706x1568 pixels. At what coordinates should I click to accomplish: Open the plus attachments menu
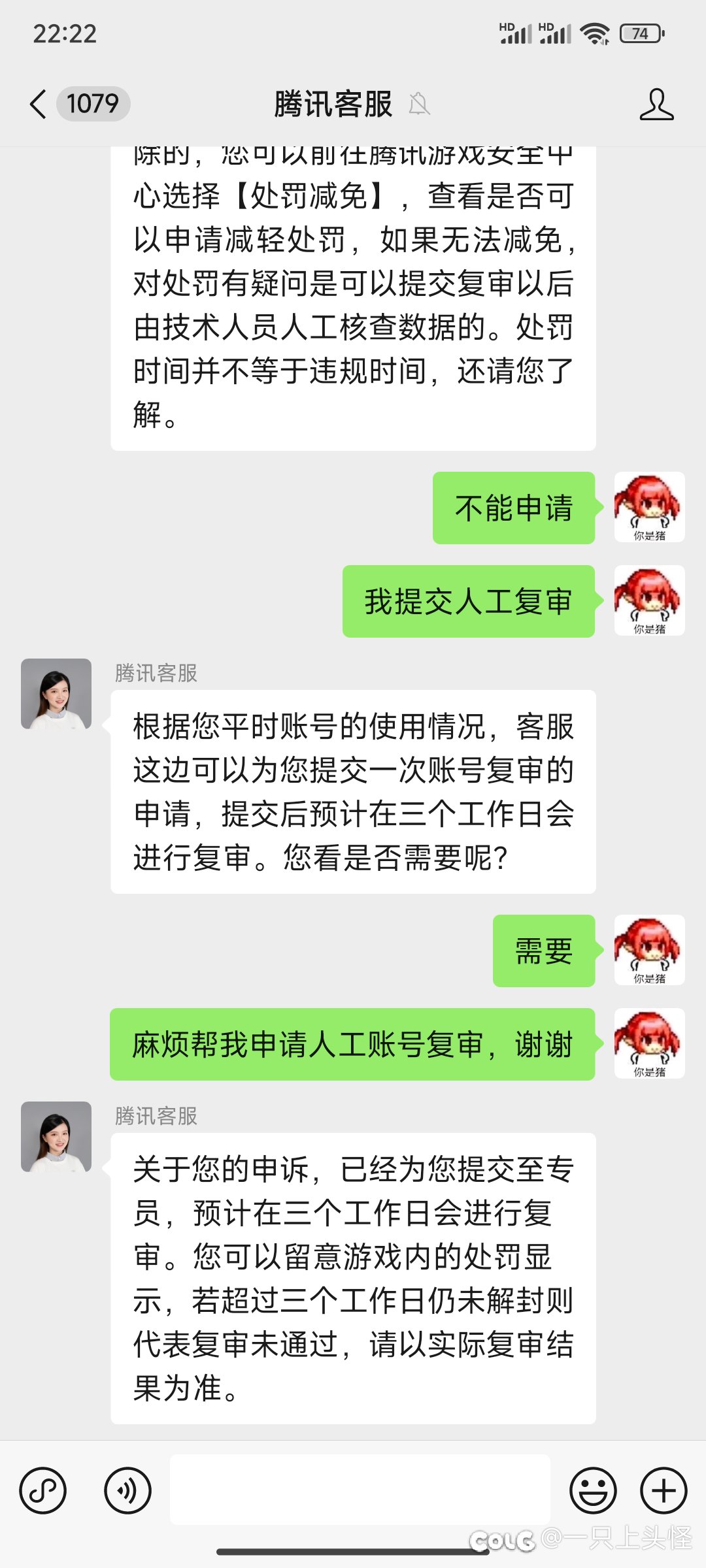pos(663,1490)
